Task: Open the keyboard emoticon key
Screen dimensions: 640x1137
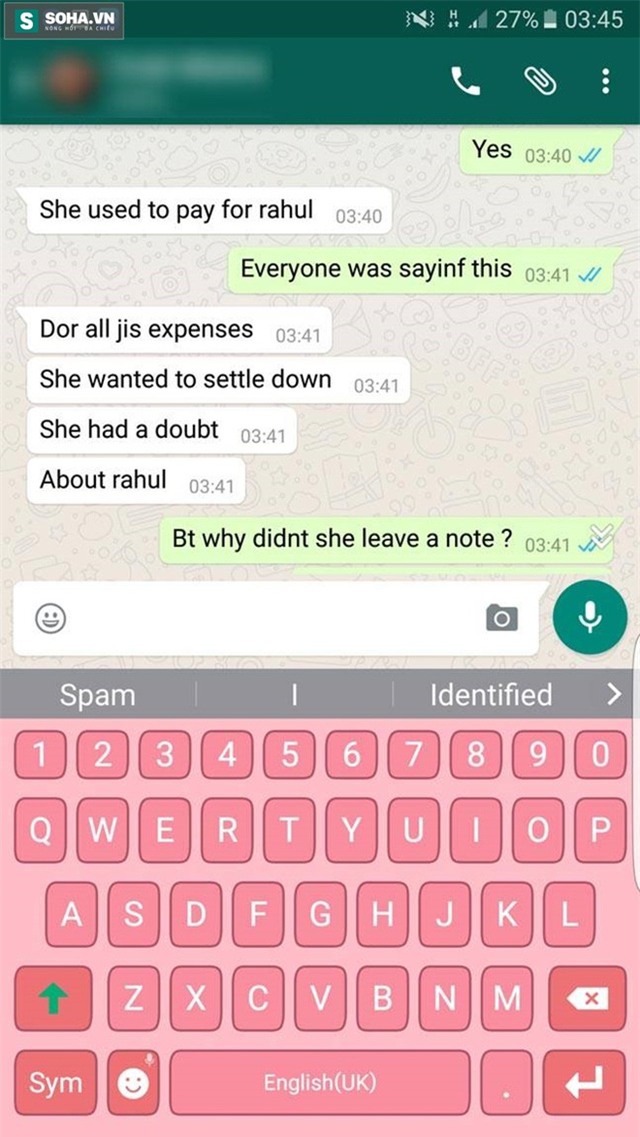Action: pos(133,1083)
